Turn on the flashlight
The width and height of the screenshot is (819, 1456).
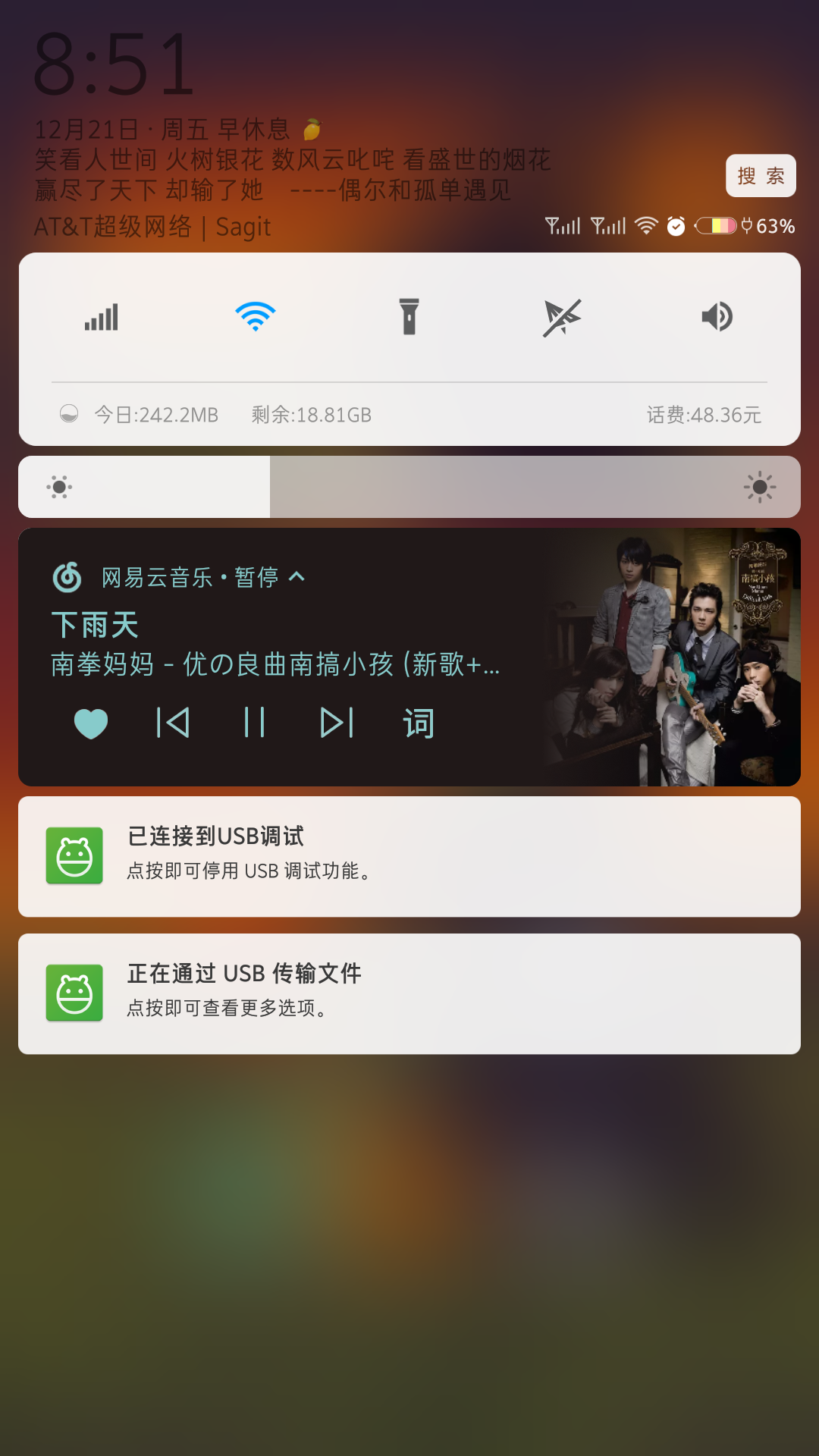point(409,317)
